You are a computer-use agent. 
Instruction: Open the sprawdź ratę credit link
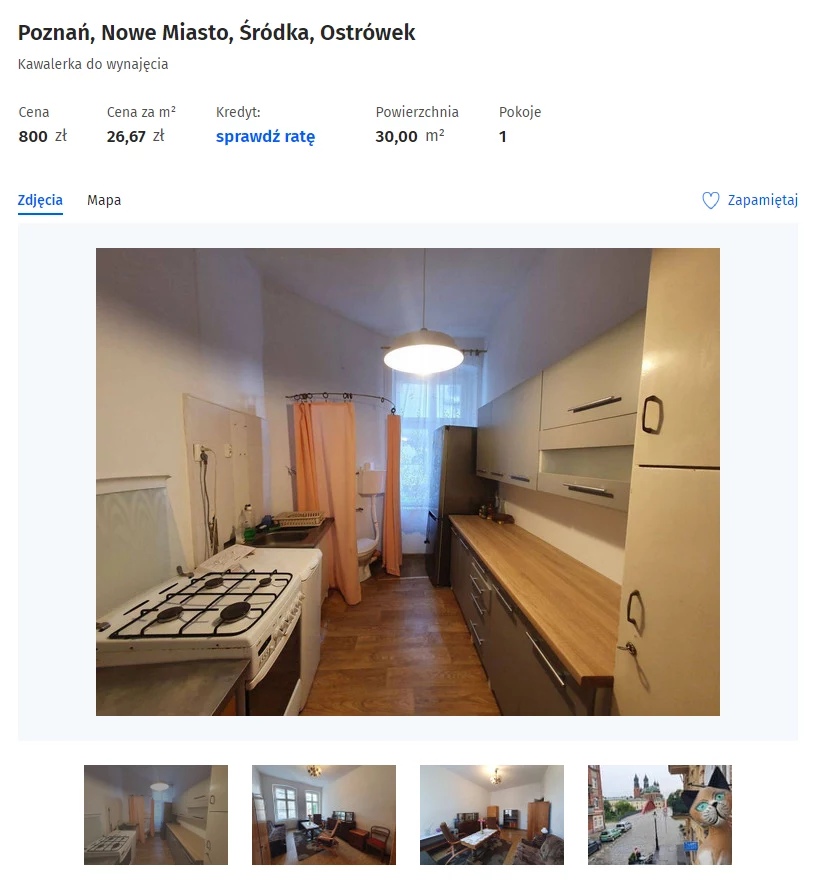[265, 137]
